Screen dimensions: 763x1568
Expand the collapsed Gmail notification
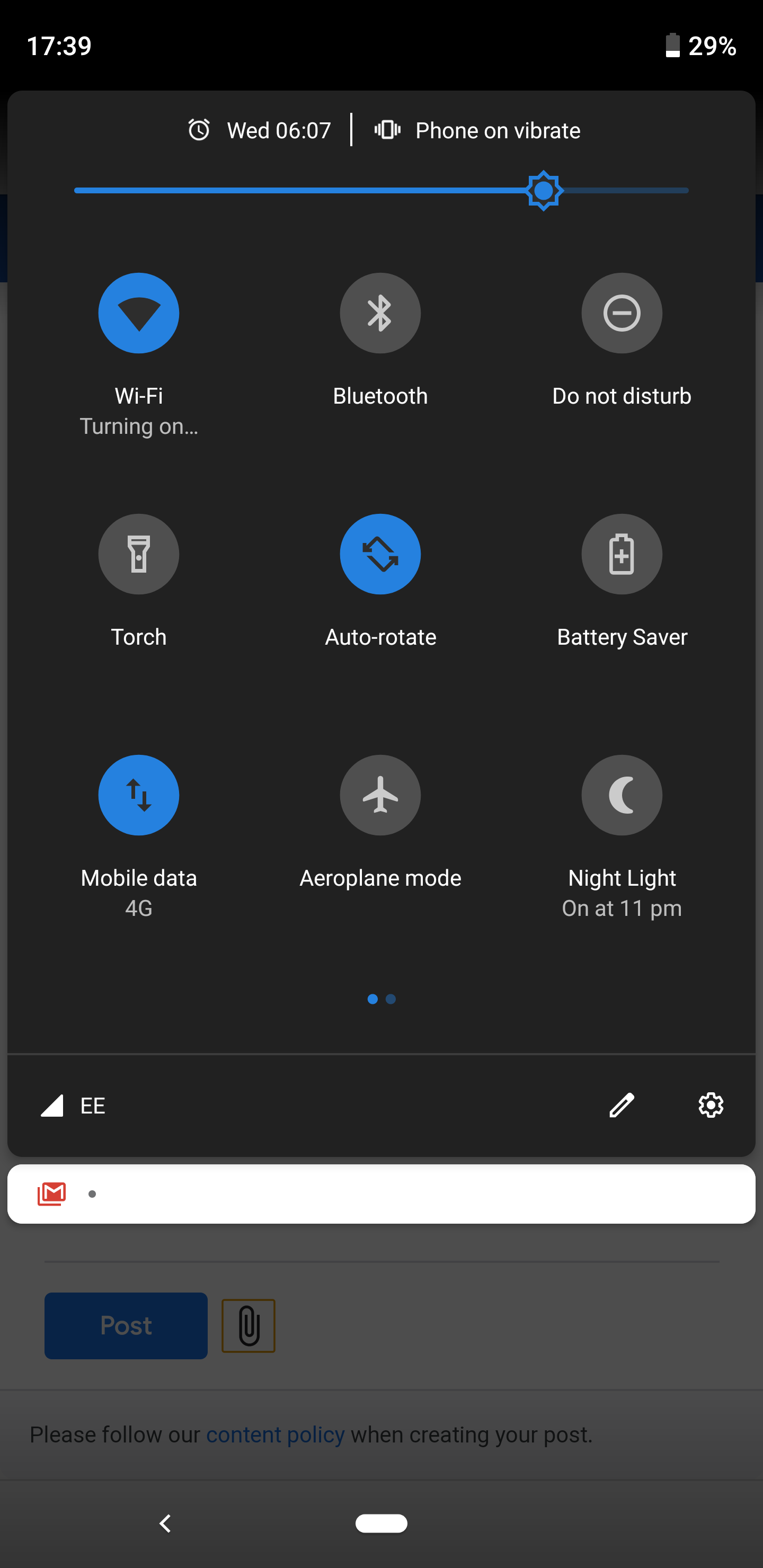click(381, 1193)
